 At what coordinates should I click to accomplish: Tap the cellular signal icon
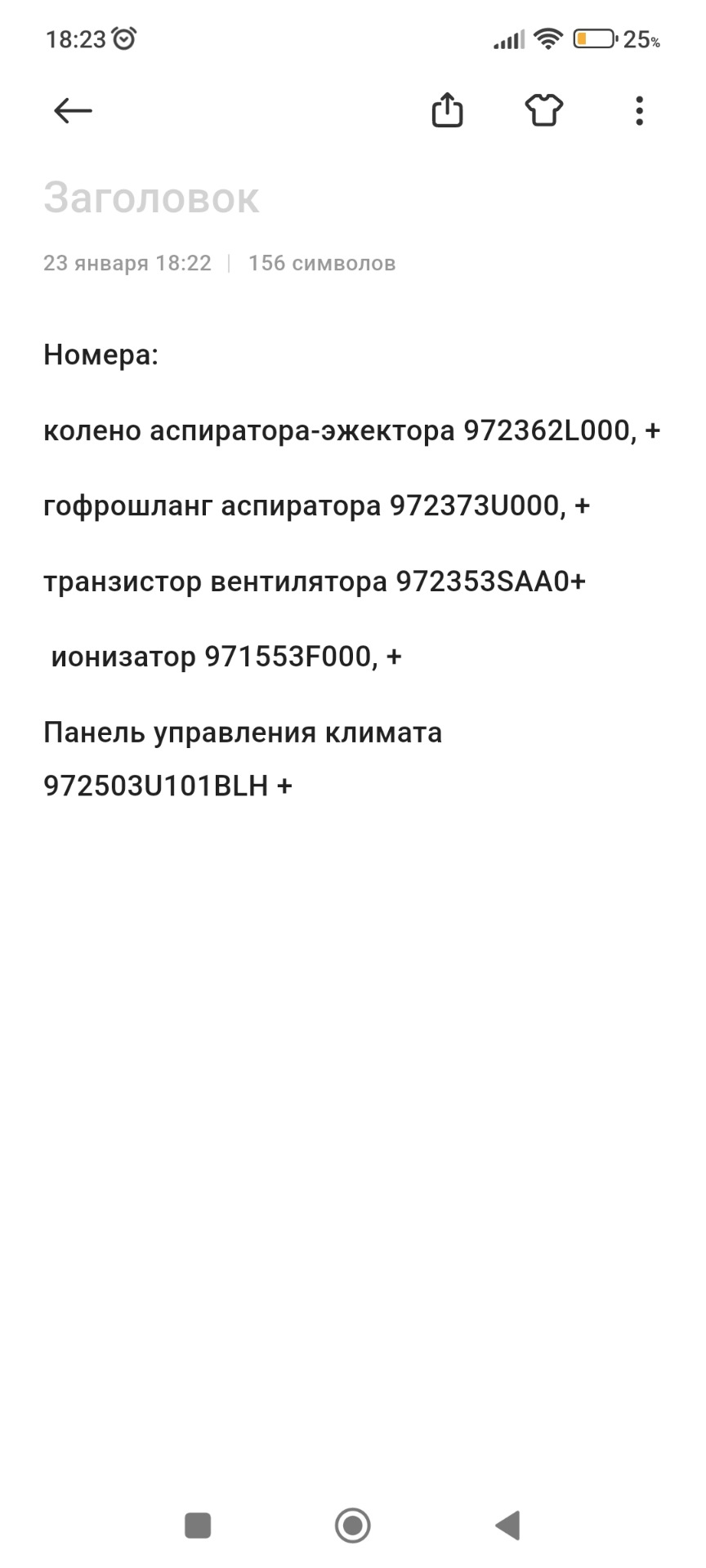tap(505, 37)
